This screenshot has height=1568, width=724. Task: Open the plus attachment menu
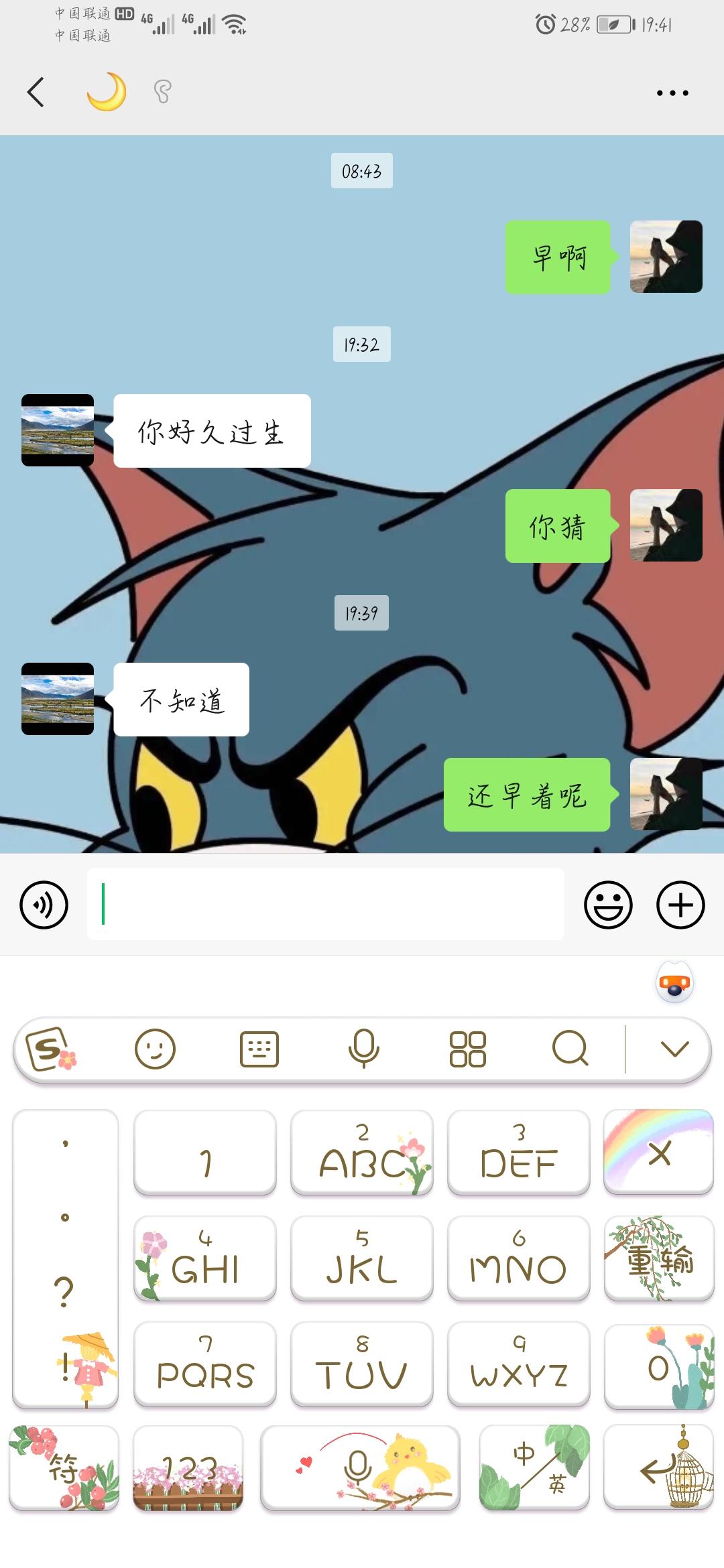click(x=680, y=905)
